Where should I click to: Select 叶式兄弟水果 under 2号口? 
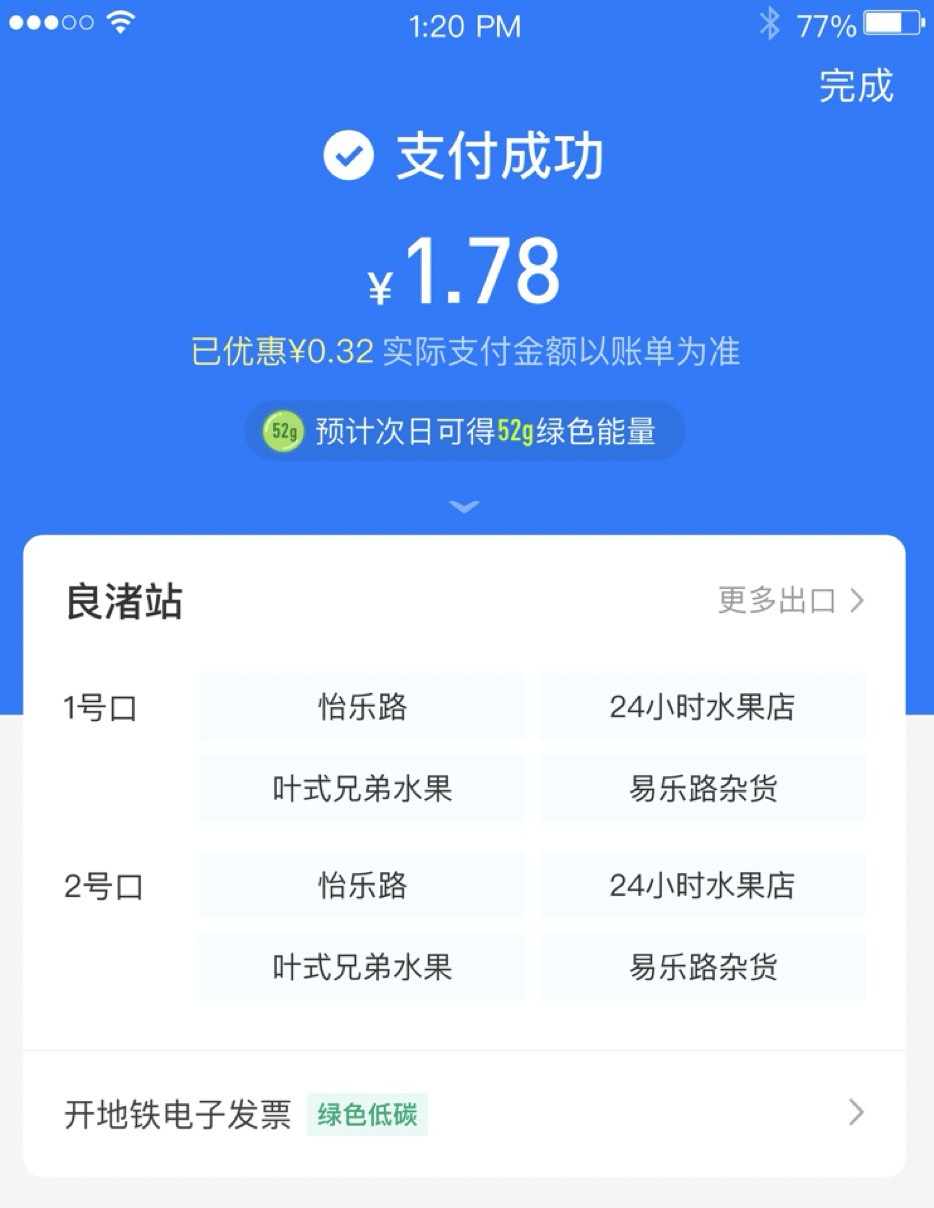[x=362, y=967]
